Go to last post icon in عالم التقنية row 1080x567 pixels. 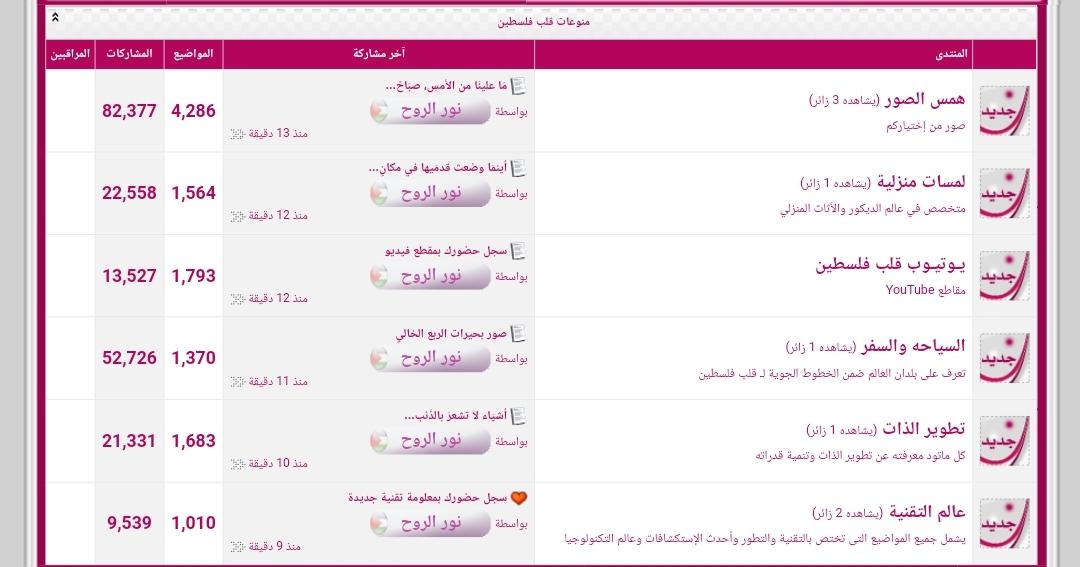click(x=237, y=547)
